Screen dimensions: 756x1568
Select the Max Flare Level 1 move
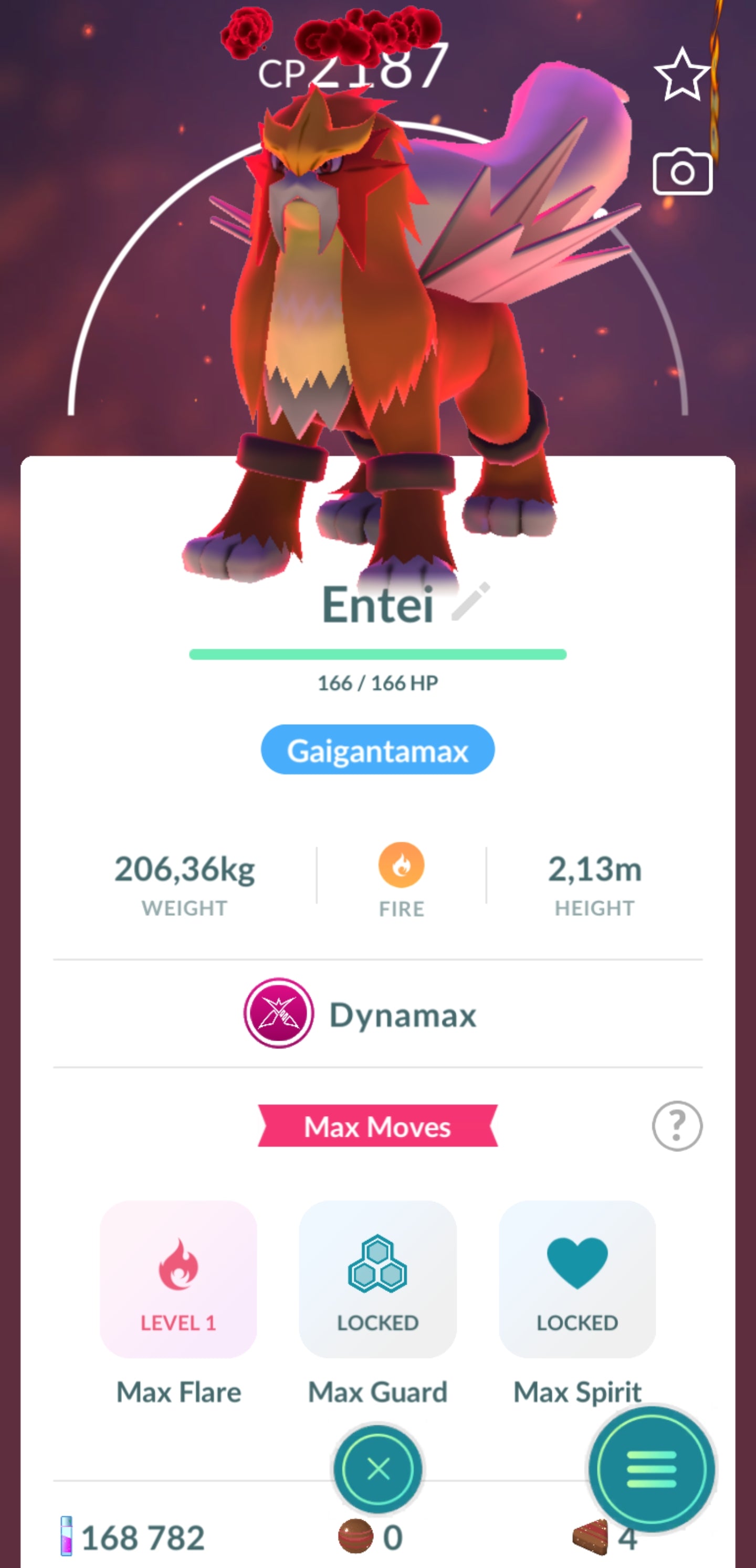pos(178,1279)
